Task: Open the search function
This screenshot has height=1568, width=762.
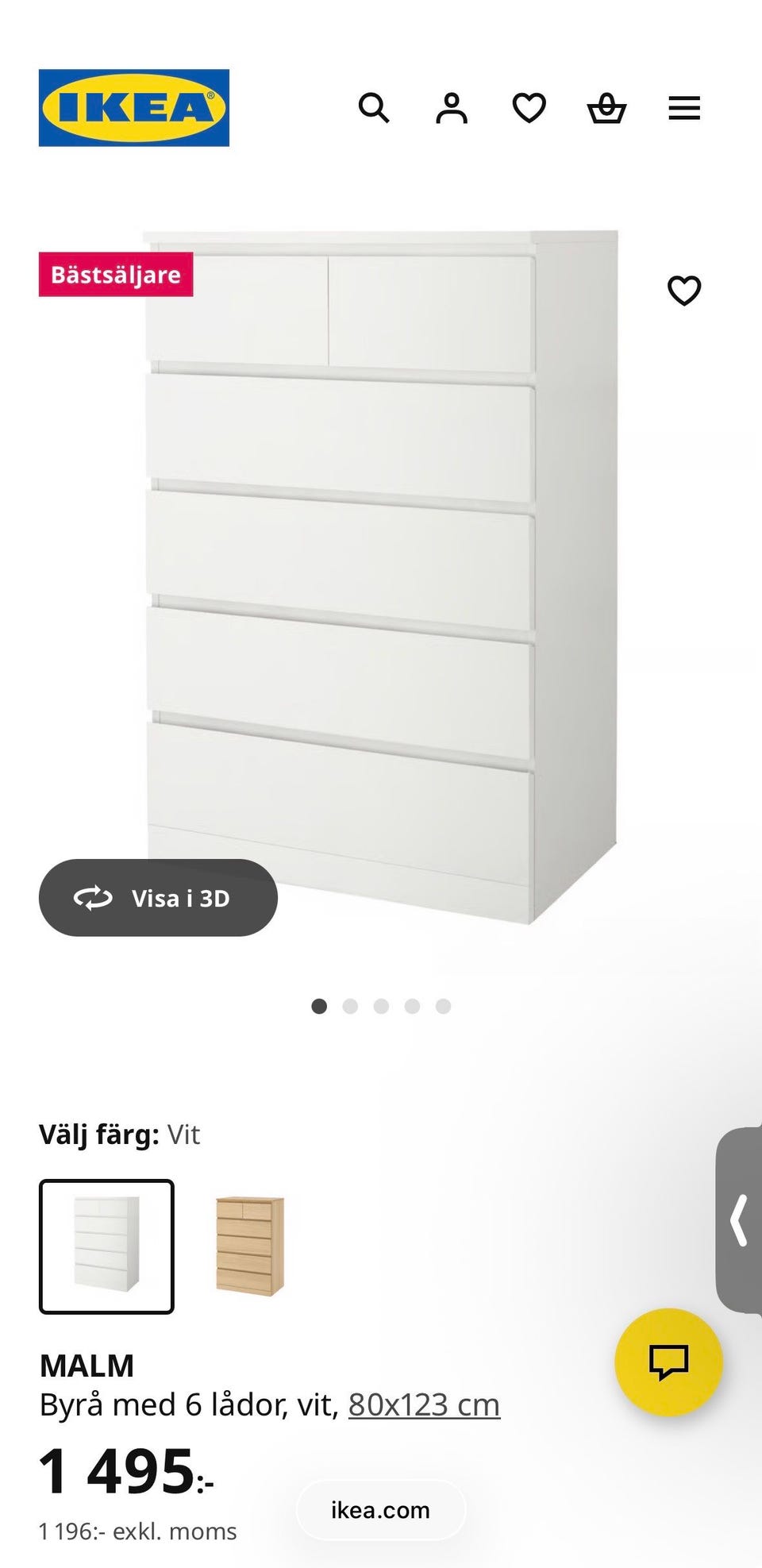Action: [x=374, y=108]
